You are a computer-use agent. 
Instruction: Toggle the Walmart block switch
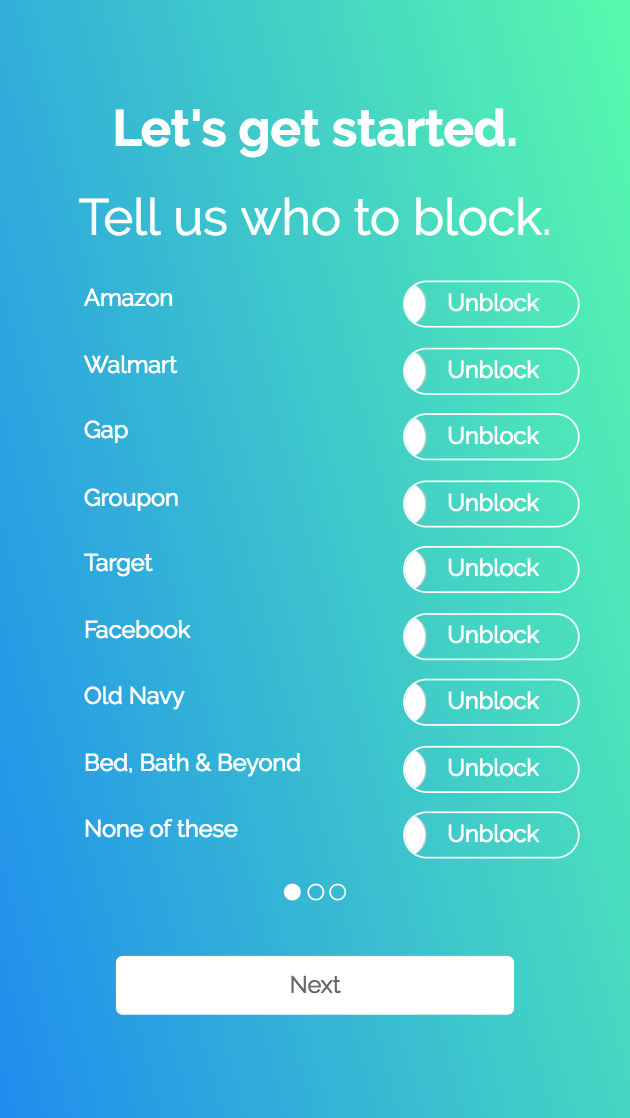tap(491, 371)
